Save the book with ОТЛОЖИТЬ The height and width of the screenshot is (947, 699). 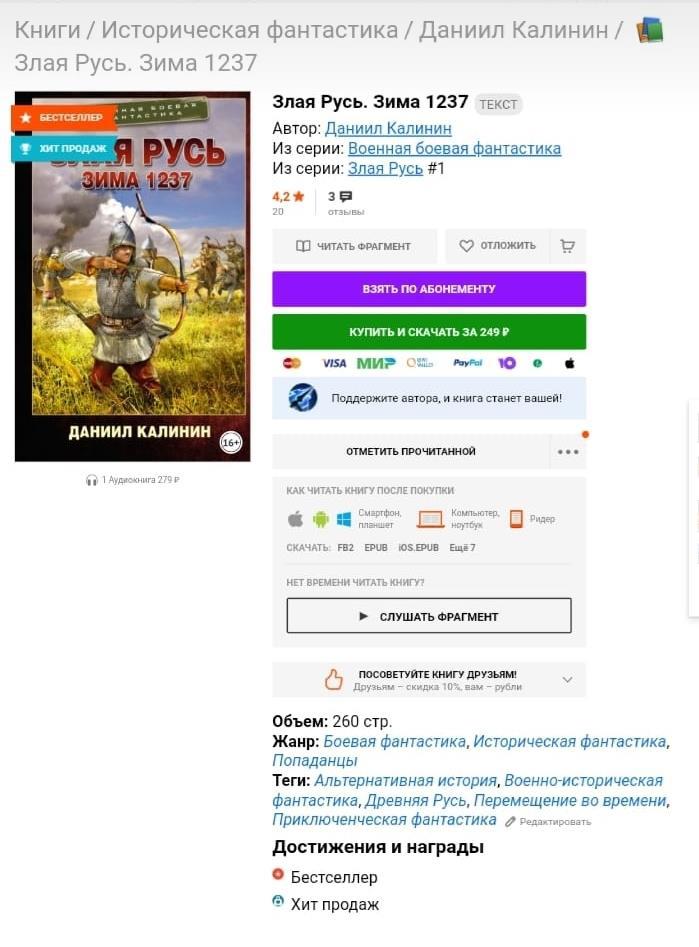pos(497,246)
